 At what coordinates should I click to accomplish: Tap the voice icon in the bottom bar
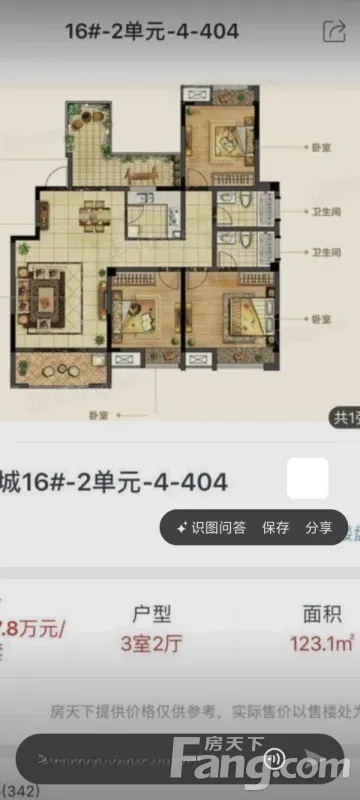275,760
